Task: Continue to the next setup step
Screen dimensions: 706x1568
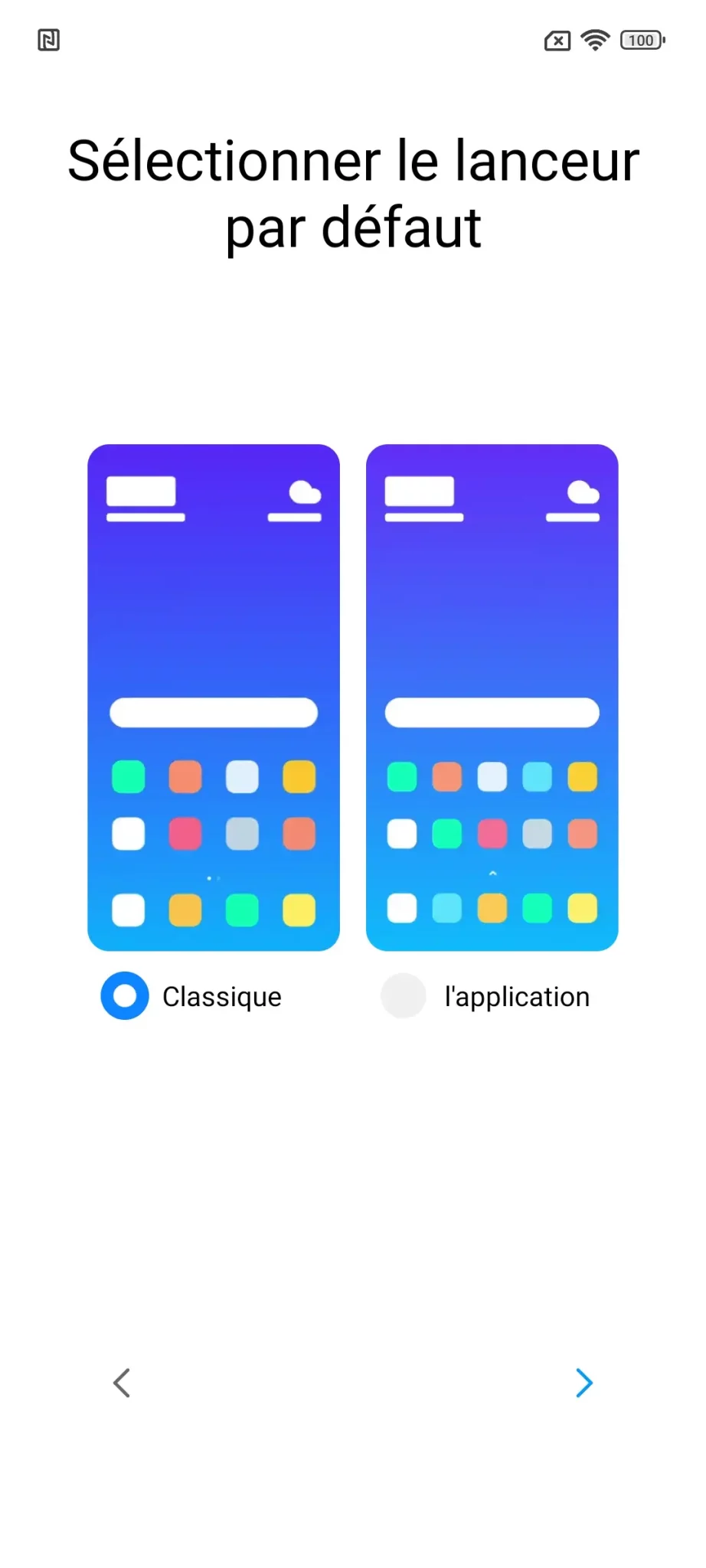Action: (584, 1383)
